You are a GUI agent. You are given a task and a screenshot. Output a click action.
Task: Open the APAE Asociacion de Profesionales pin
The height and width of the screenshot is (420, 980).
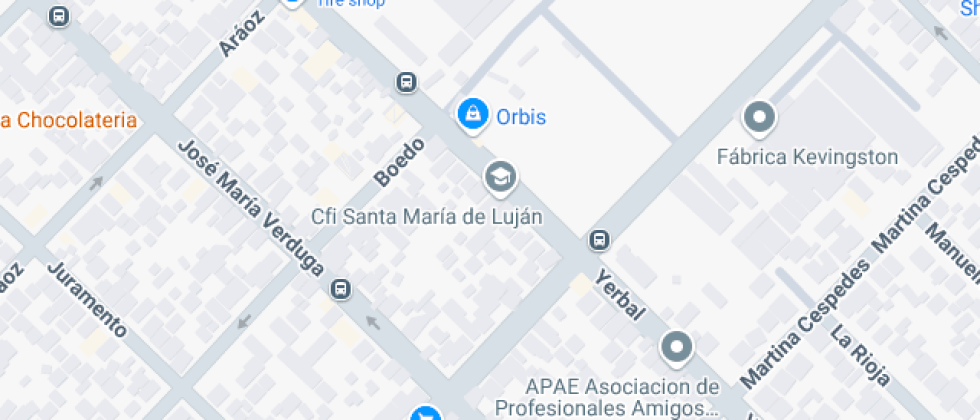[677, 348]
